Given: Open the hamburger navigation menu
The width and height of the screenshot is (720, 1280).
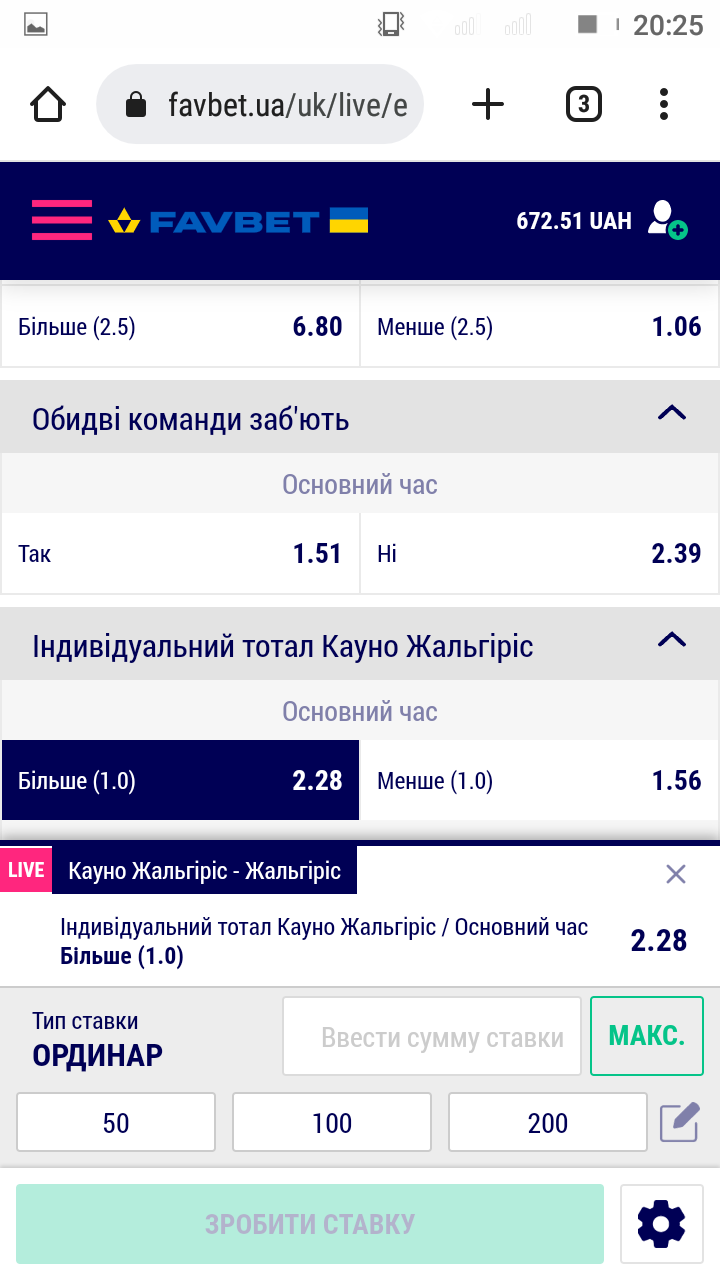Looking at the screenshot, I should pyautogui.click(x=61, y=220).
